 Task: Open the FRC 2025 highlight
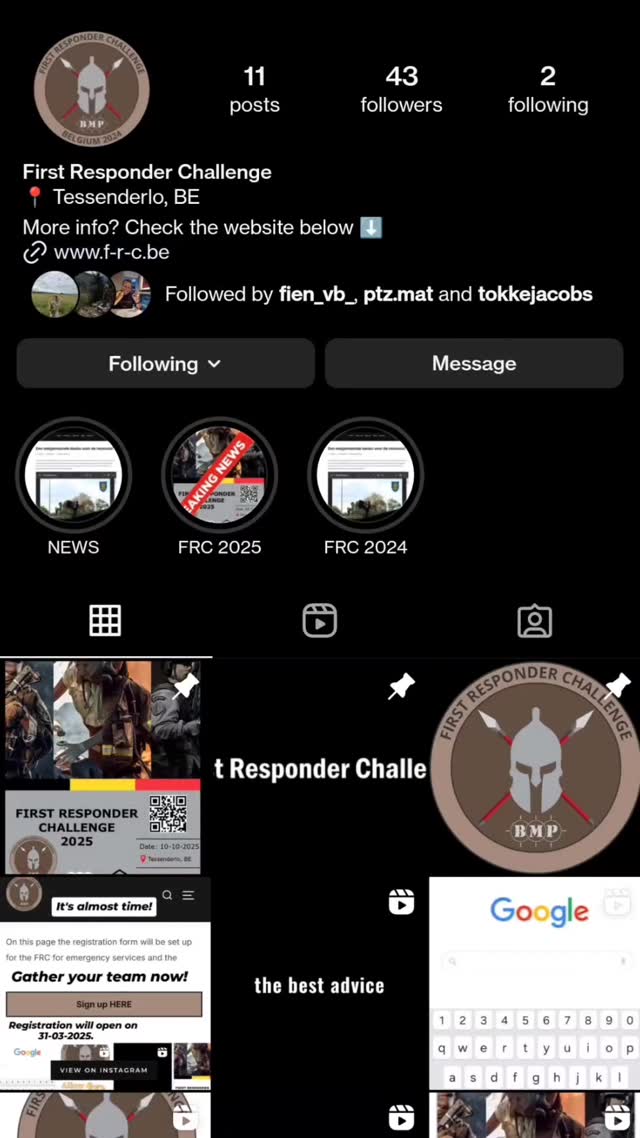tap(219, 474)
